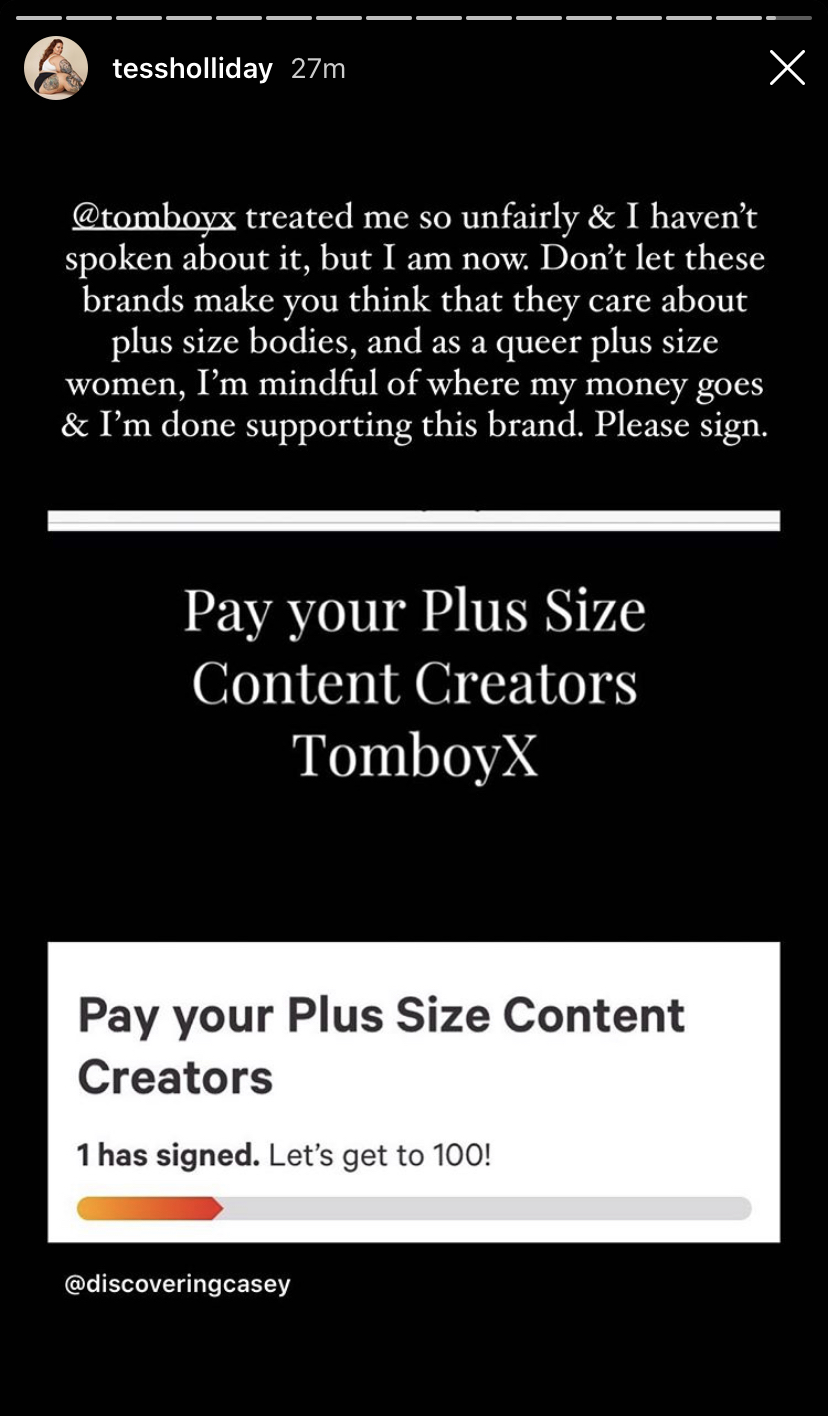The image size is (828, 1416).
Task: Open tessholliday's profile picture
Action: click(56, 68)
